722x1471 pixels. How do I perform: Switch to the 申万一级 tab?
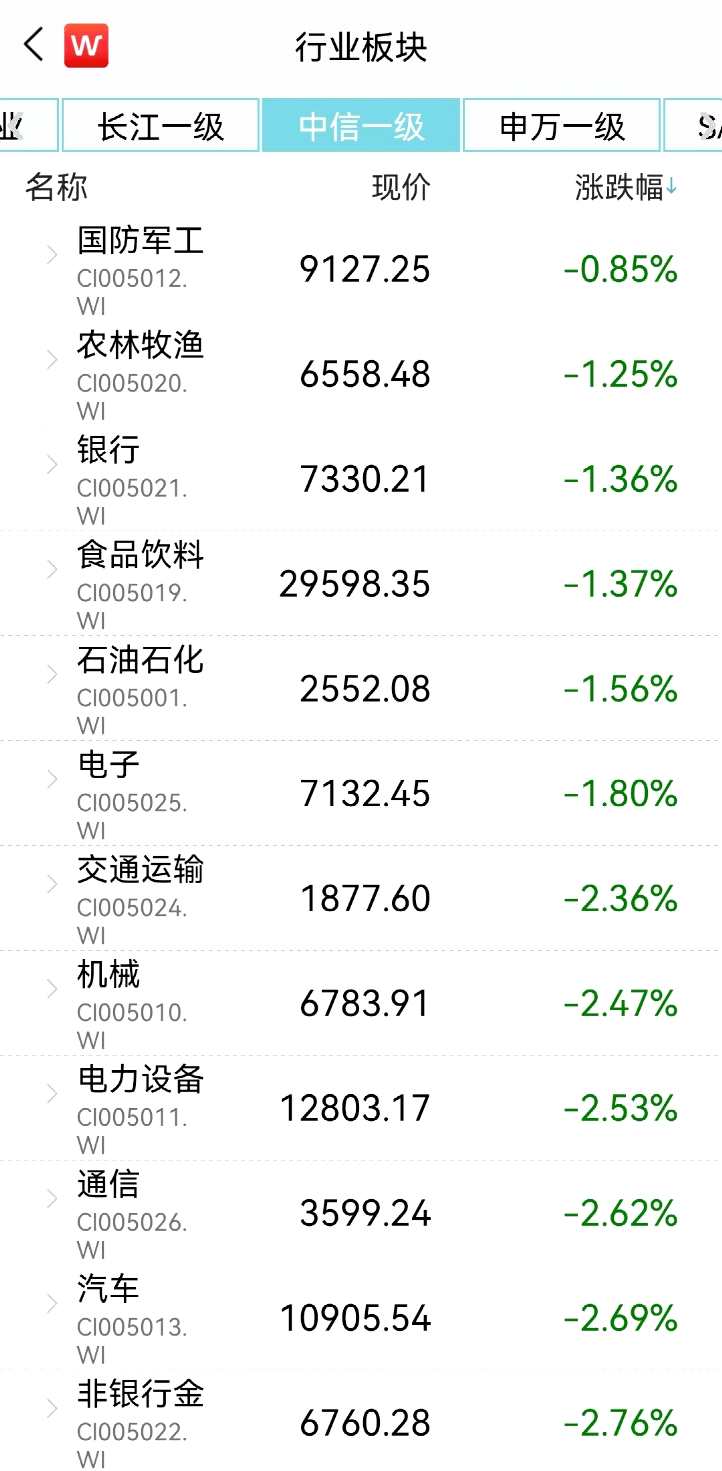[x=562, y=126]
